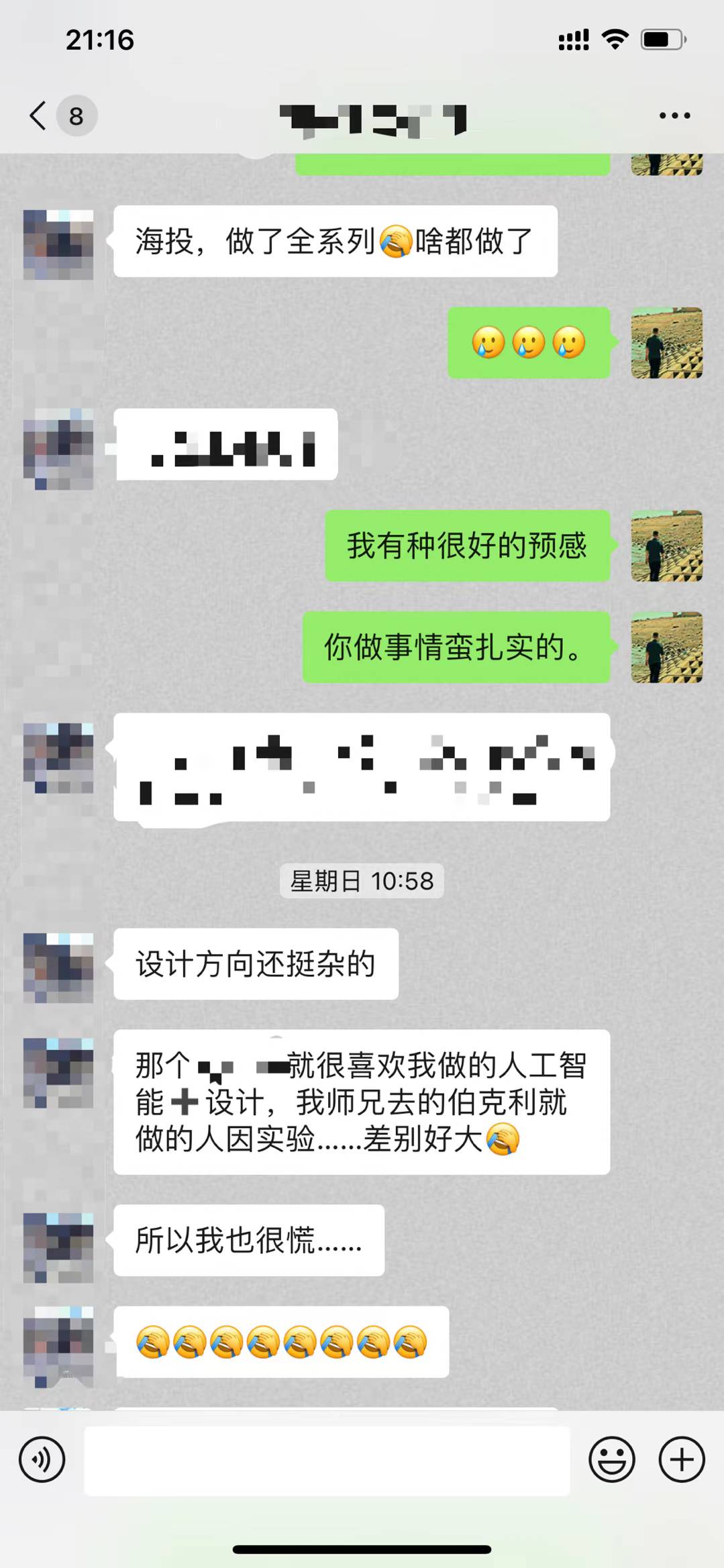Focus the message text field
This screenshot has width=724, height=1568.
327,1461
